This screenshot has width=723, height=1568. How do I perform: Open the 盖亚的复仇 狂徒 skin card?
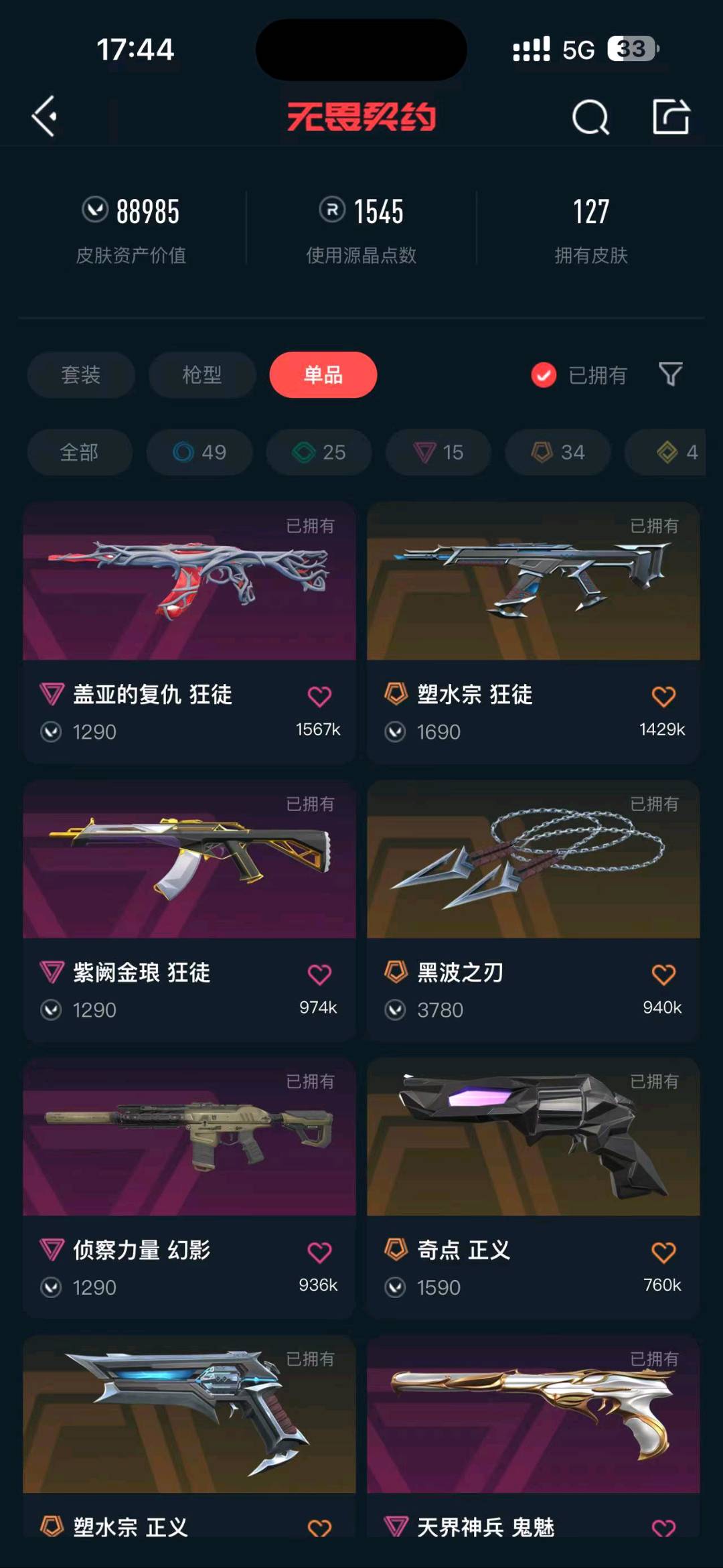189,632
